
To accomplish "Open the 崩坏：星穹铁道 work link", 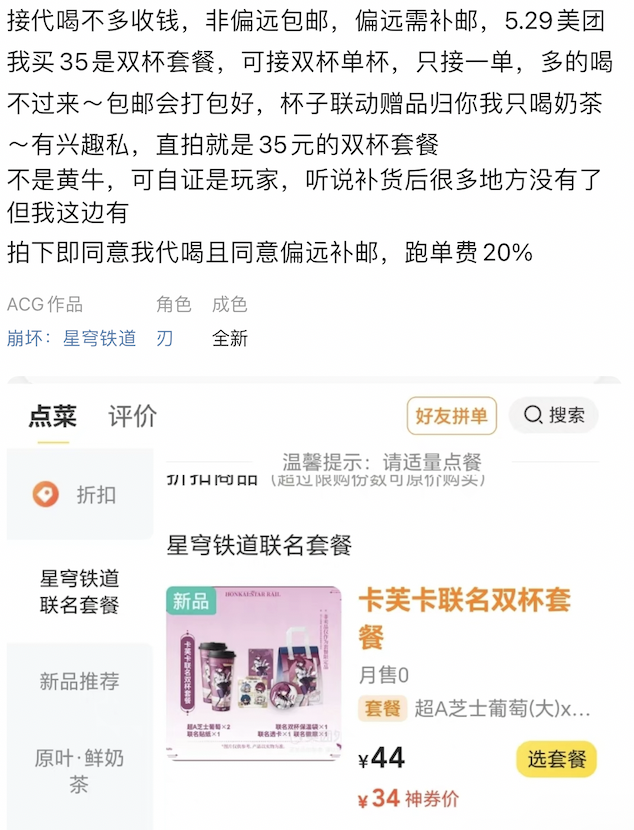I will point(71,338).
